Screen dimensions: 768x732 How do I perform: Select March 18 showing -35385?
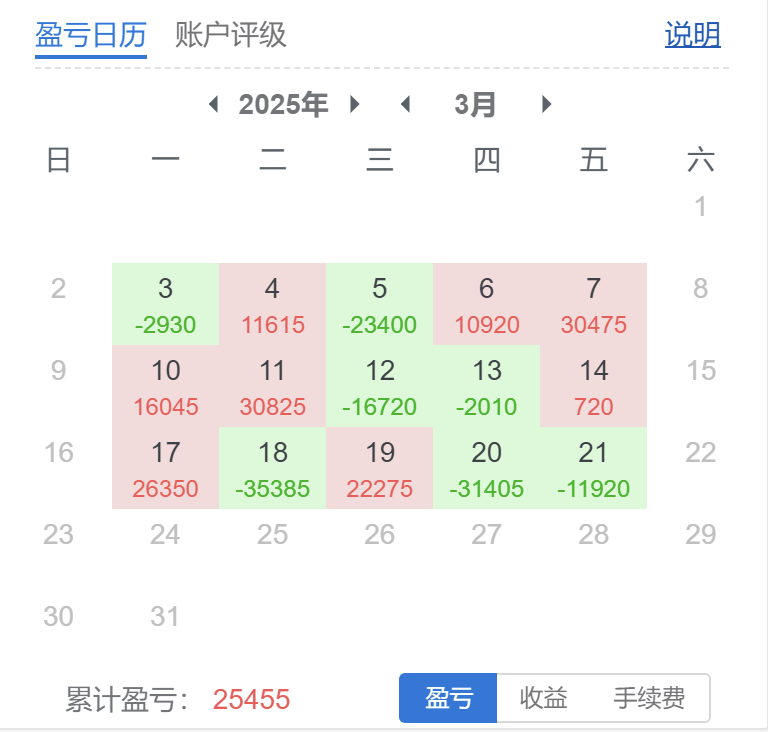pyautogui.click(x=272, y=469)
